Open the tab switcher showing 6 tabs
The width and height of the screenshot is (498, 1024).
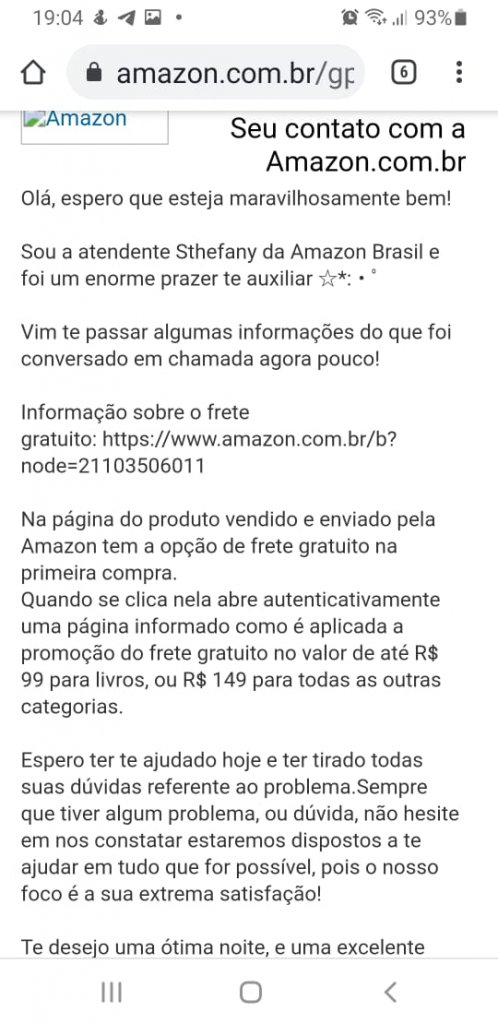coord(404,73)
